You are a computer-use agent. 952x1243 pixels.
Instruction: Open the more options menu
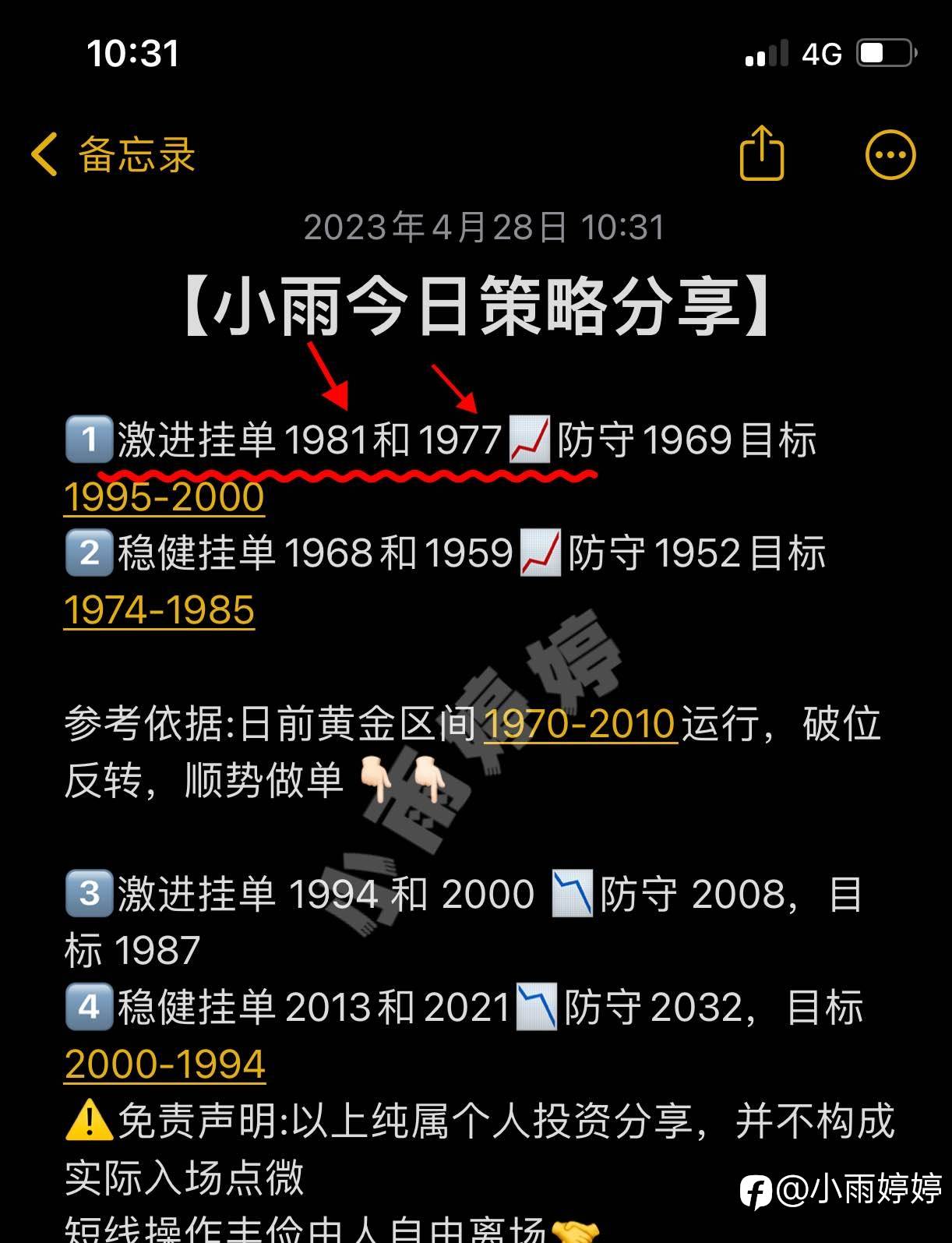pos(890,154)
